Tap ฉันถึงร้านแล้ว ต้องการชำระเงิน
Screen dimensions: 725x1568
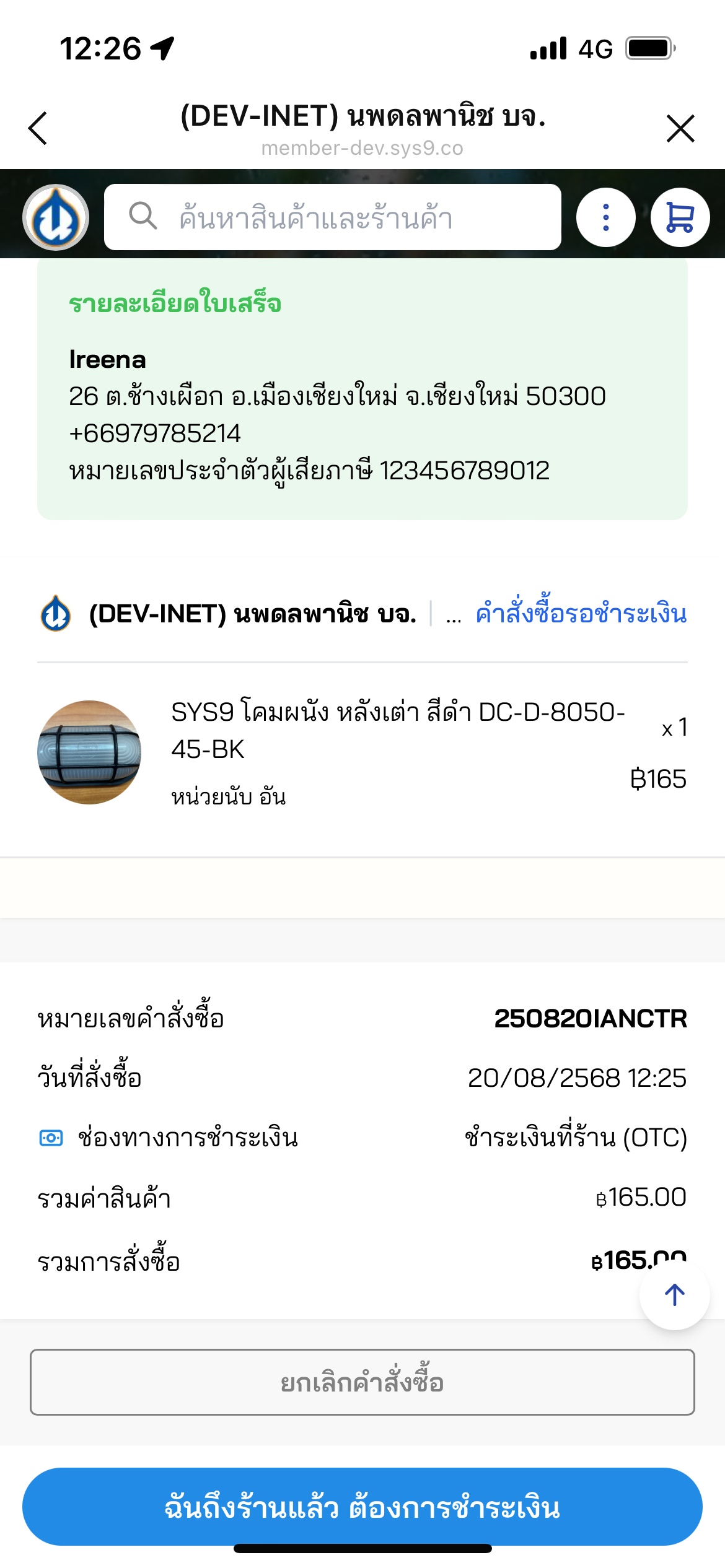click(x=362, y=1506)
